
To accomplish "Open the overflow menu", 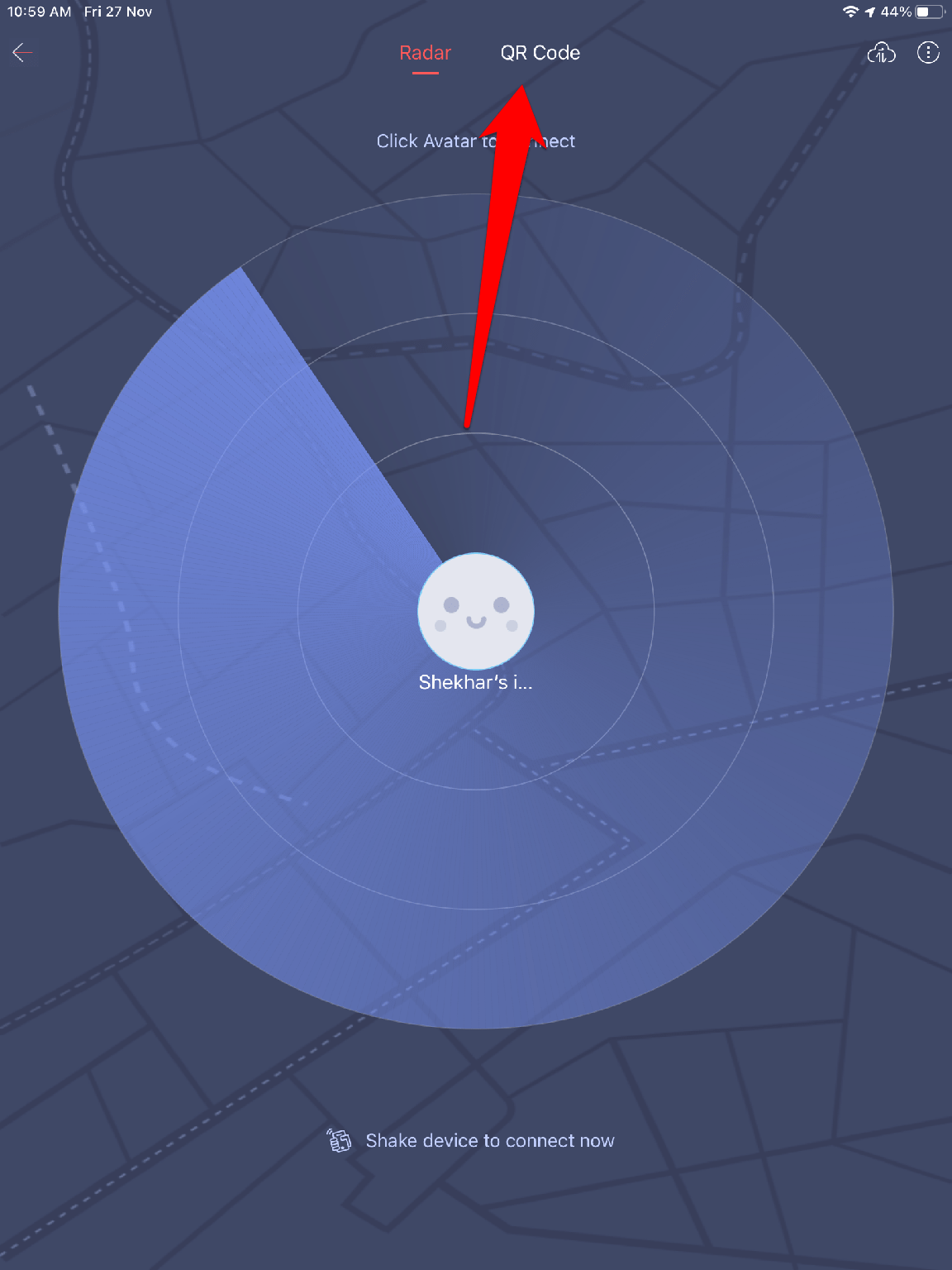I will [x=928, y=53].
